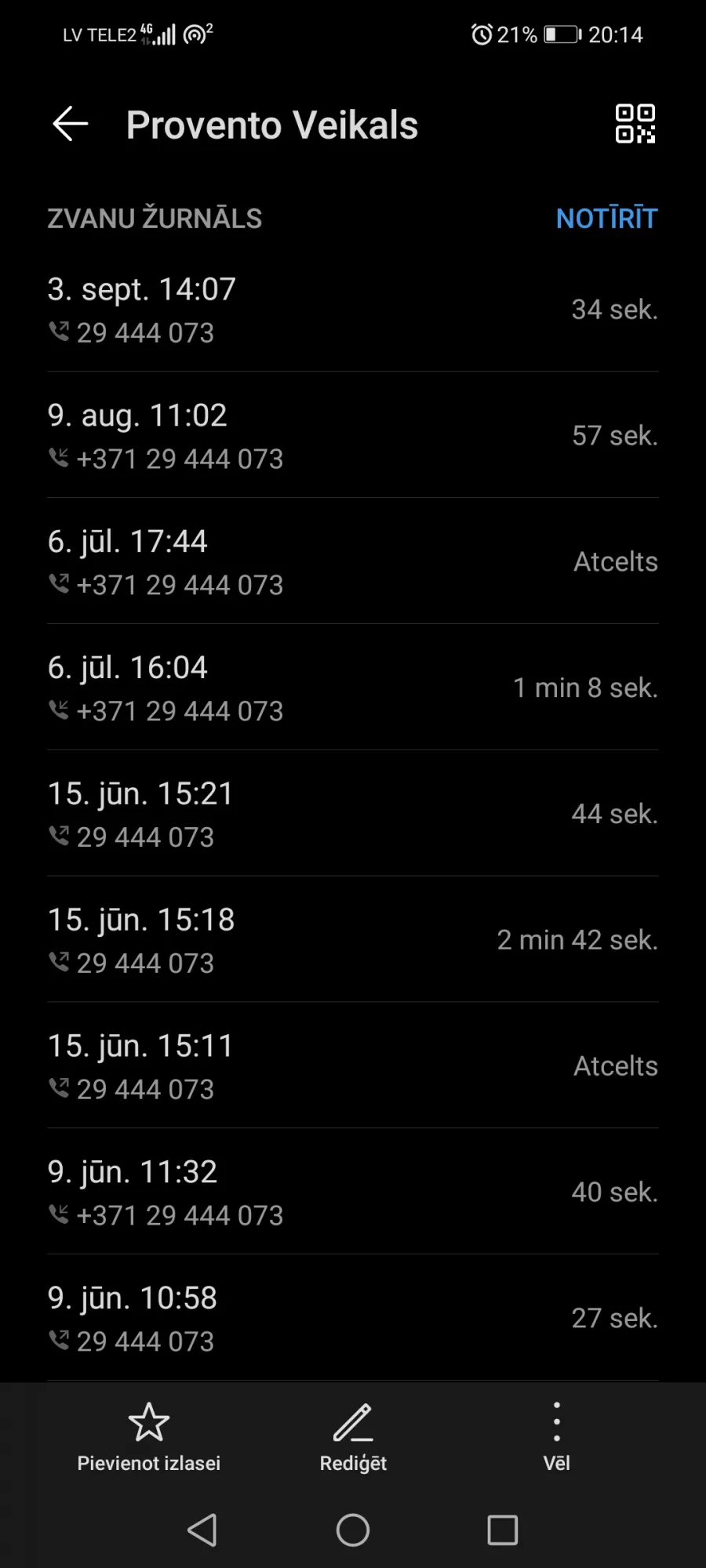Open the 9. jūn. 11:32 call entry
This screenshot has height=1568, width=706.
pyautogui.click(x=353, y=1192)
